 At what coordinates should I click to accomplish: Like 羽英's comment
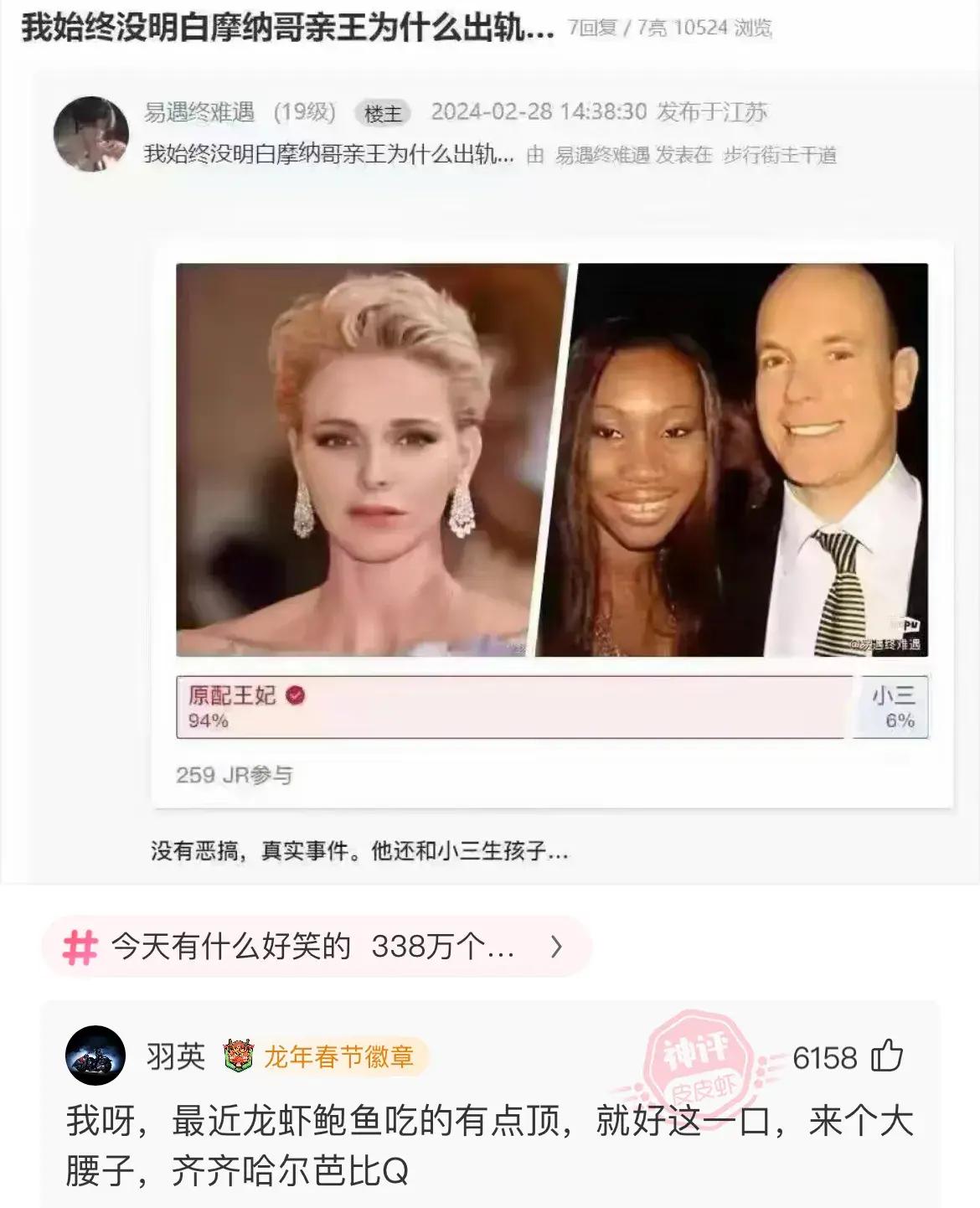887,1056
